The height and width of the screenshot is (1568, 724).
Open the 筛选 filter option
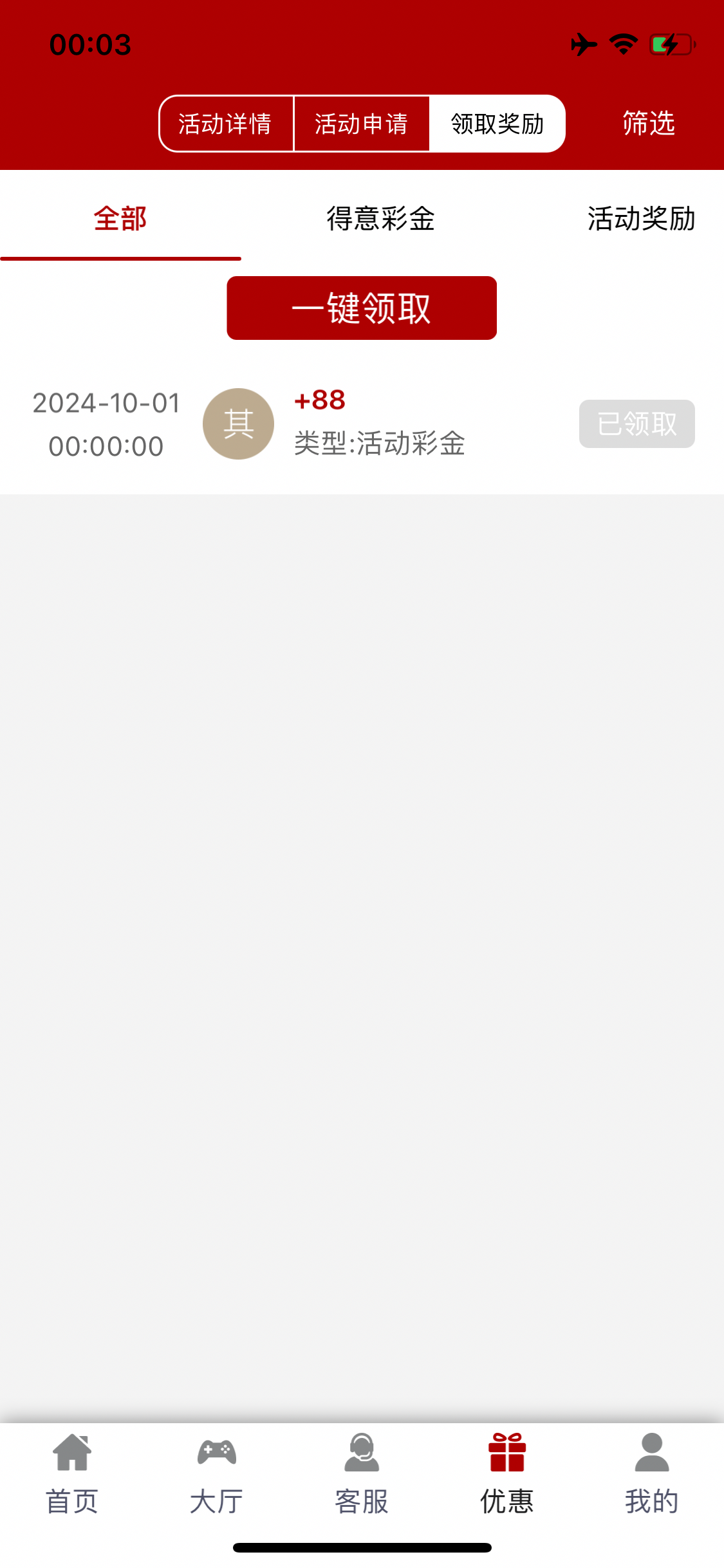(648, 123)
